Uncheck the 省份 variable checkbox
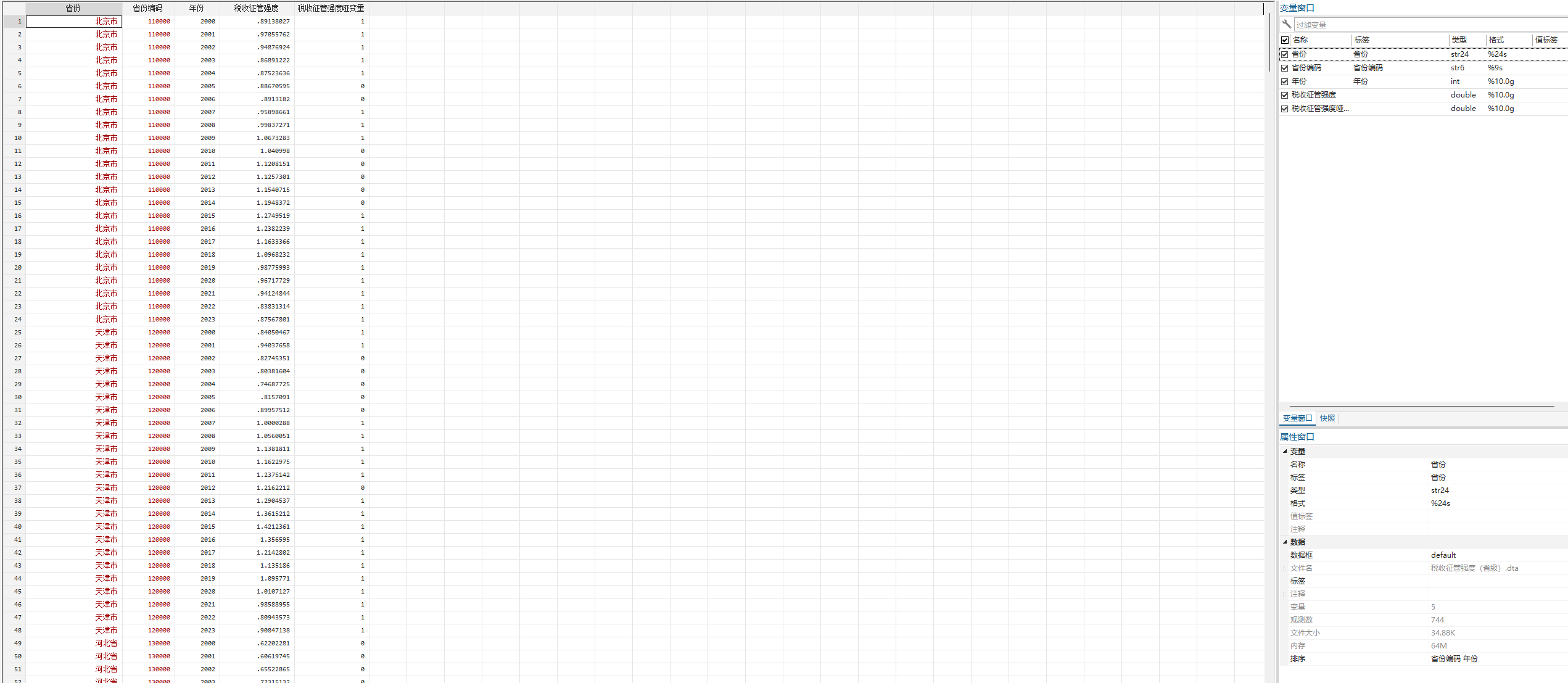 point(1285,54)
